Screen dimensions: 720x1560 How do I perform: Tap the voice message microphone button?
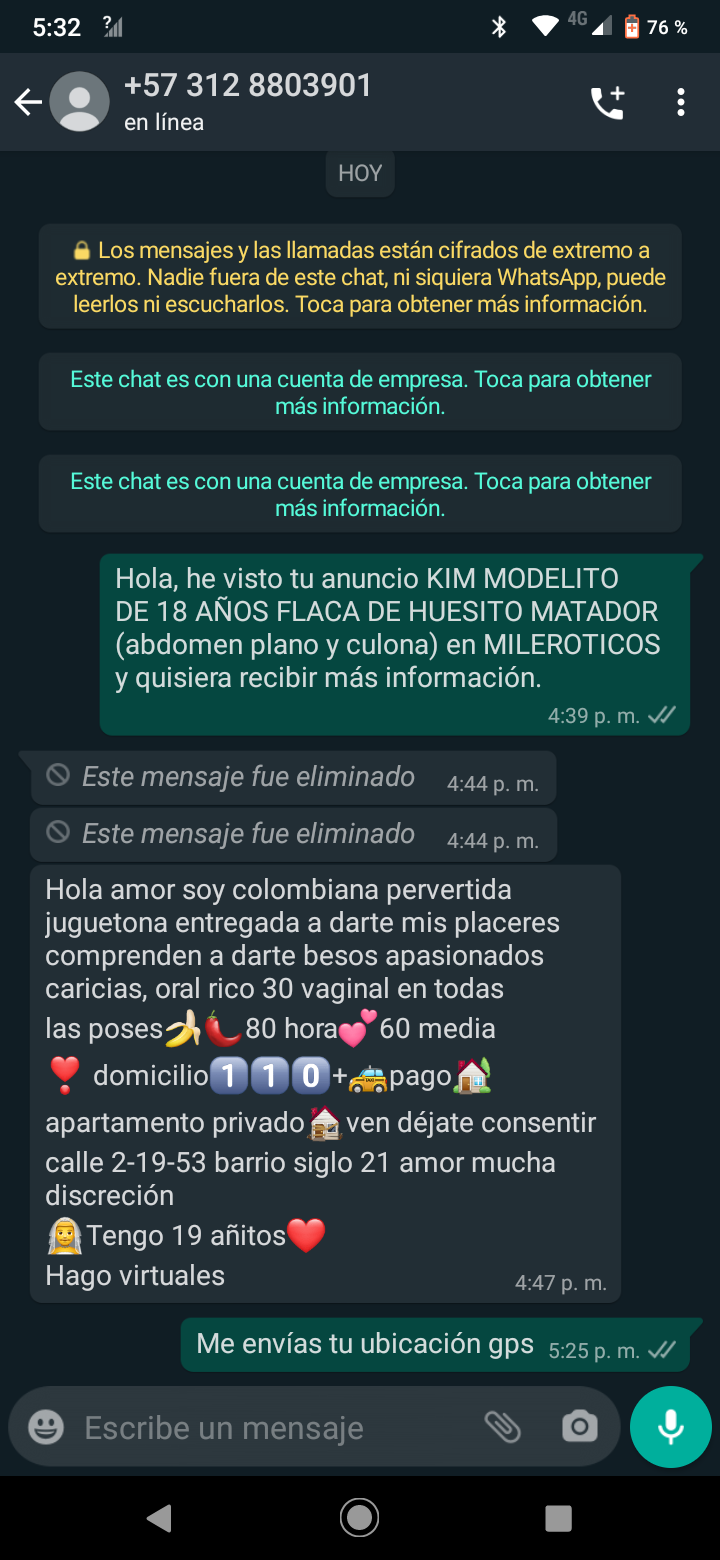(x=670, y=1427)
